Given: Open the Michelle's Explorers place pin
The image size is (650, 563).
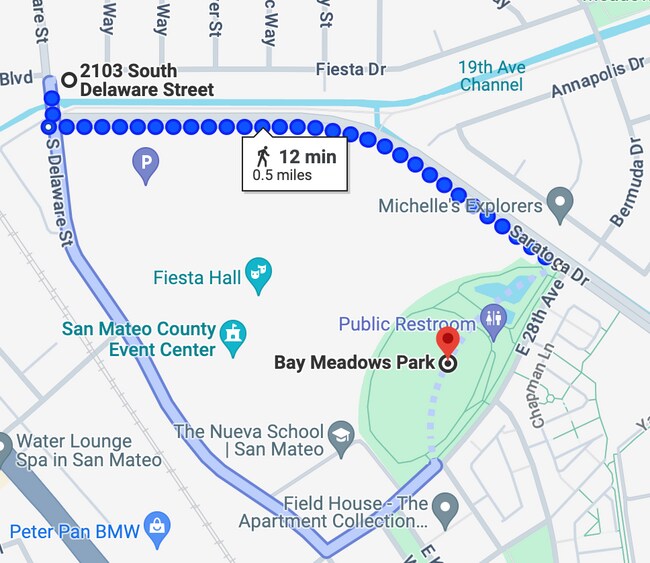Looking at the screenshot, I should click(560, 206).
